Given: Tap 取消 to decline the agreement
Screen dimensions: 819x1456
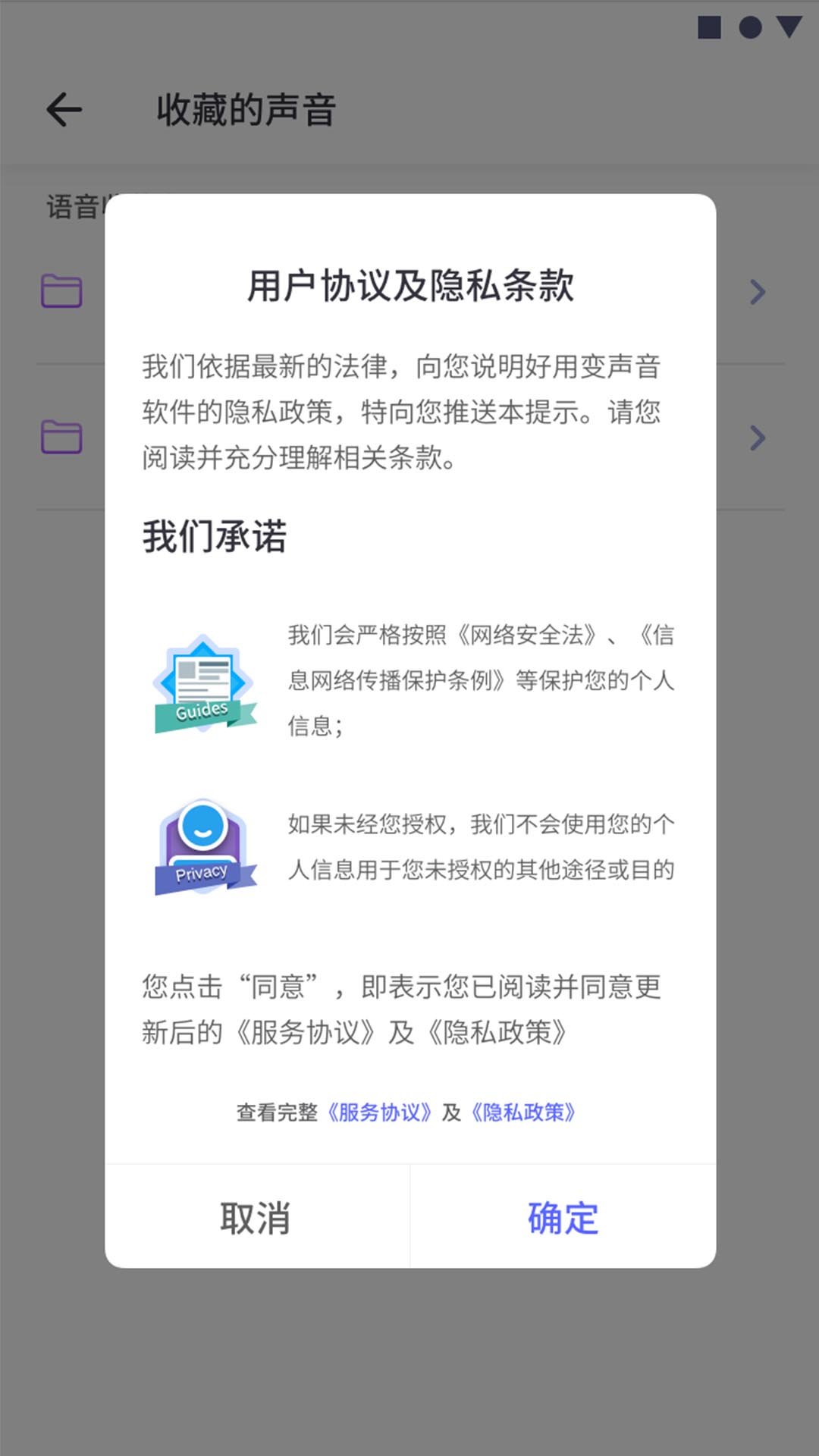Looking at the screenshot, I should (x=256, y=1218).
